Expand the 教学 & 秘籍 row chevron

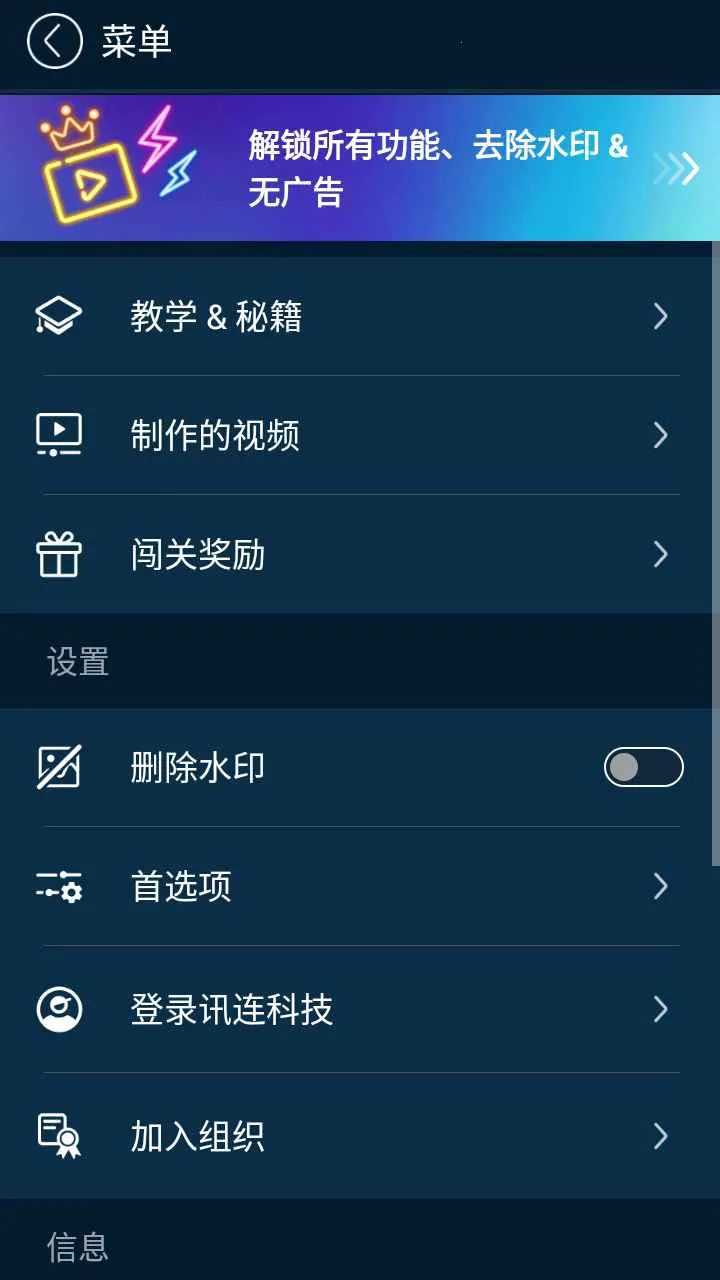coord(660,315)
